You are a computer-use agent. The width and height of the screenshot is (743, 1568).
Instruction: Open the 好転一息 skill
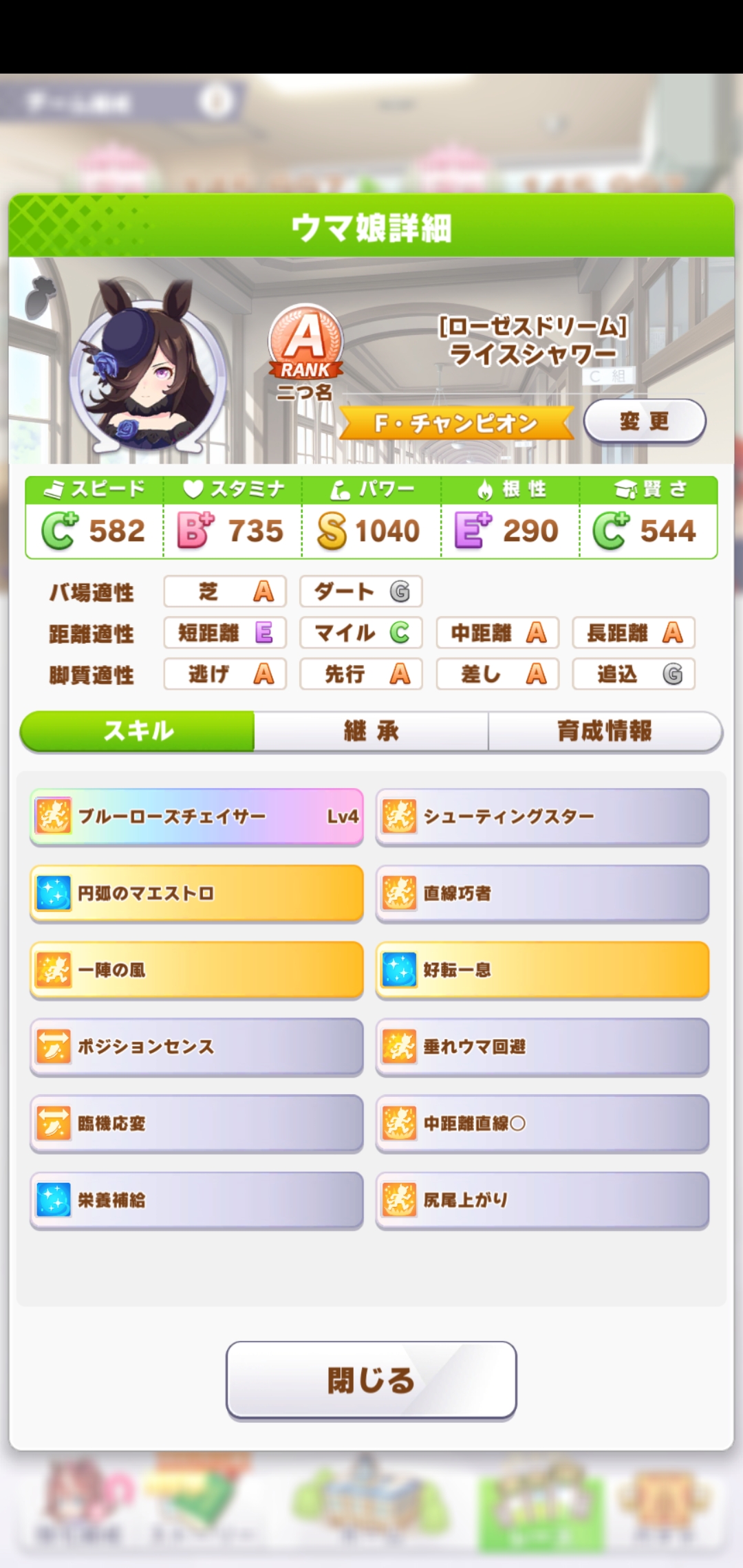(x=542, y=970)
